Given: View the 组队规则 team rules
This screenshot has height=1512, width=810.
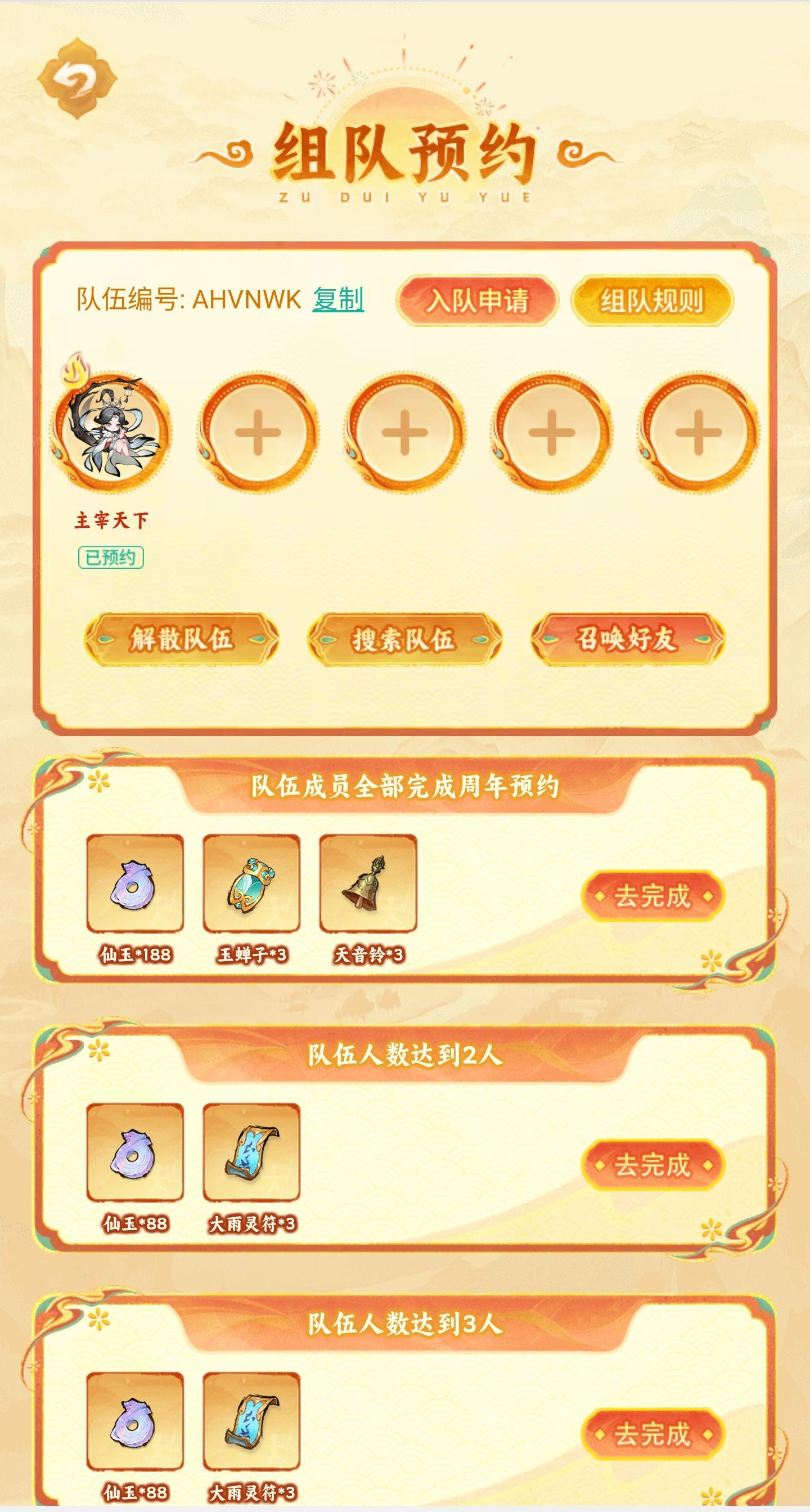Looking at the screenshot, I should [651, 300].
